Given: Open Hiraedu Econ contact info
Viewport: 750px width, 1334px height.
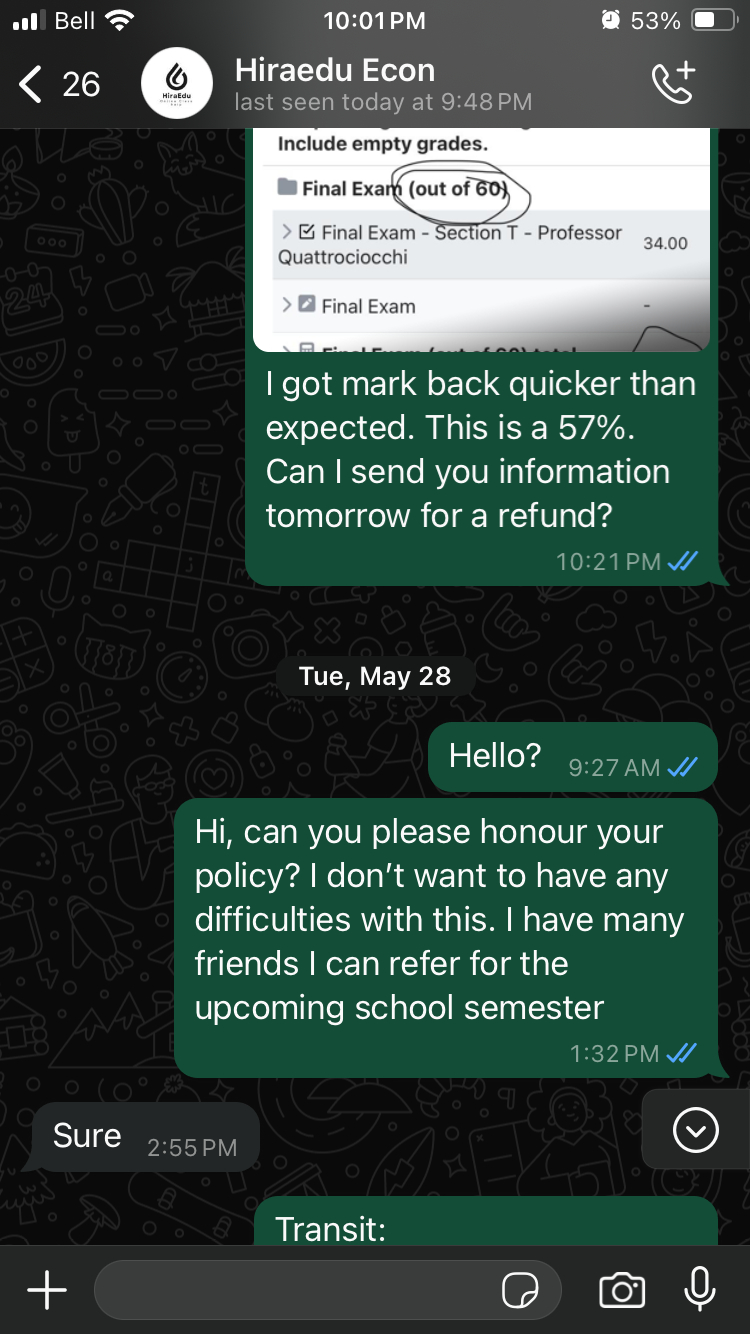Looking at the screenshot, I should point(334,84).
